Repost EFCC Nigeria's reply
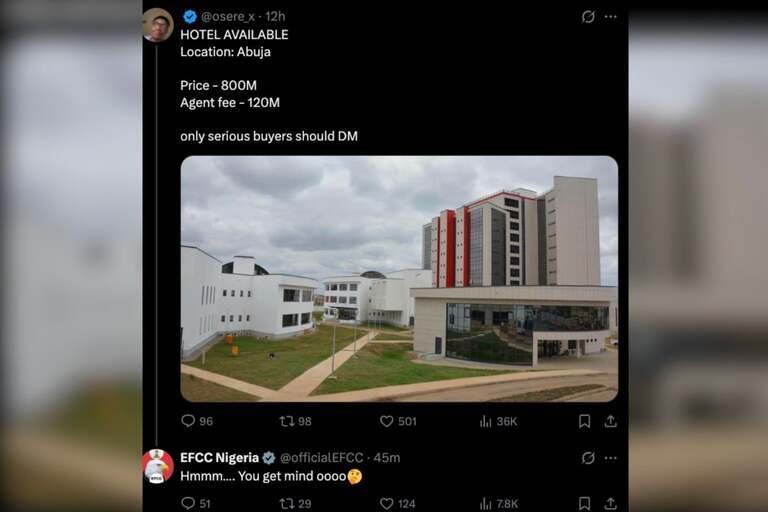 point(286,503)
